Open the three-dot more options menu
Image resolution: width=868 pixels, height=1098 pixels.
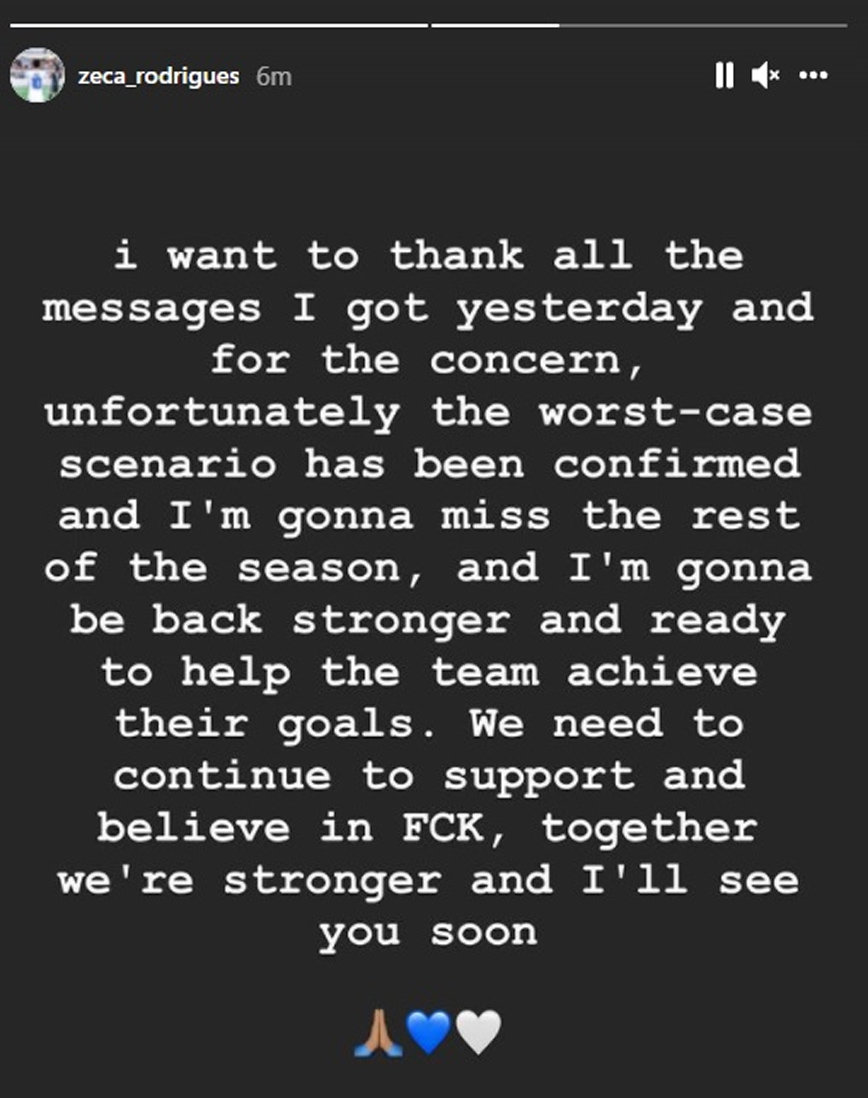coord(814,75)
